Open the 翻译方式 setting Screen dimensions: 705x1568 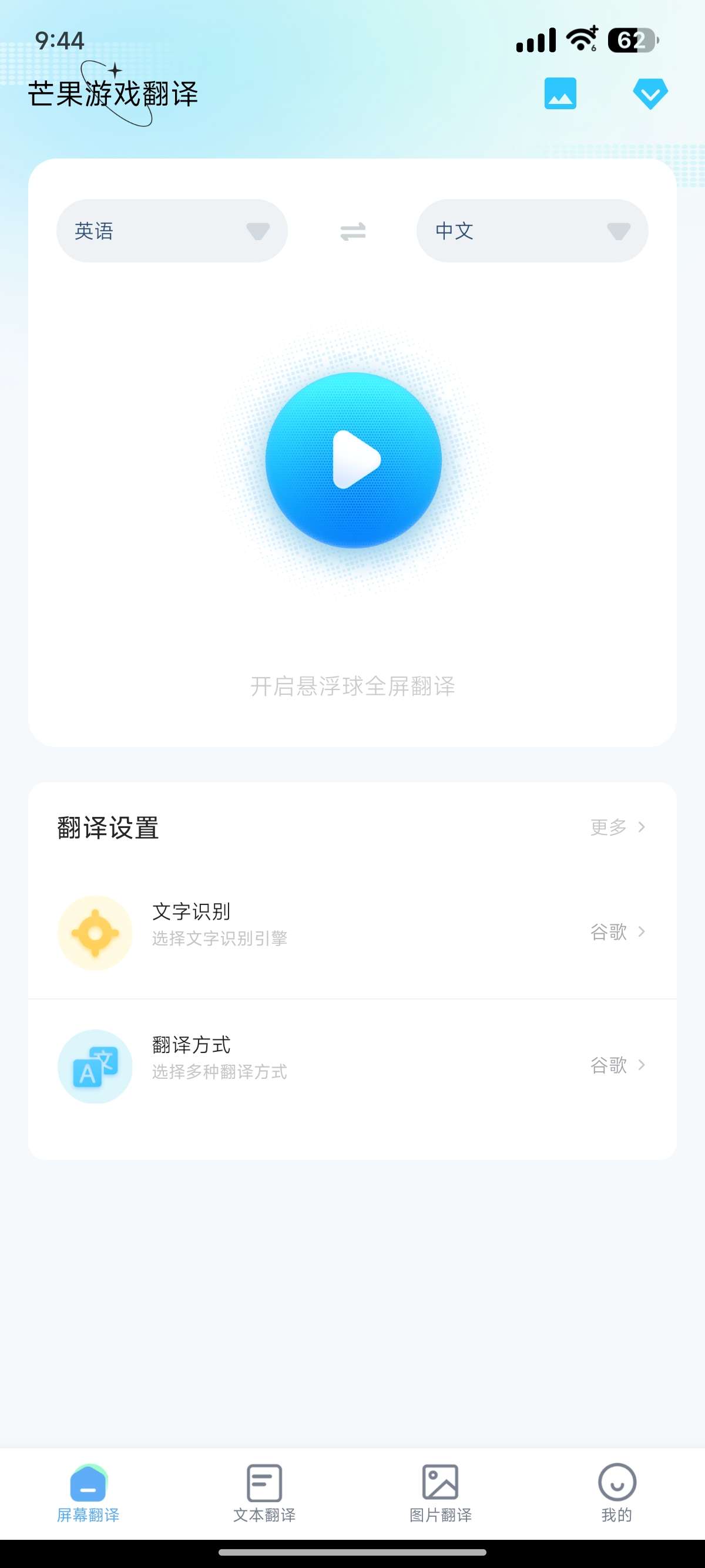352,1065
